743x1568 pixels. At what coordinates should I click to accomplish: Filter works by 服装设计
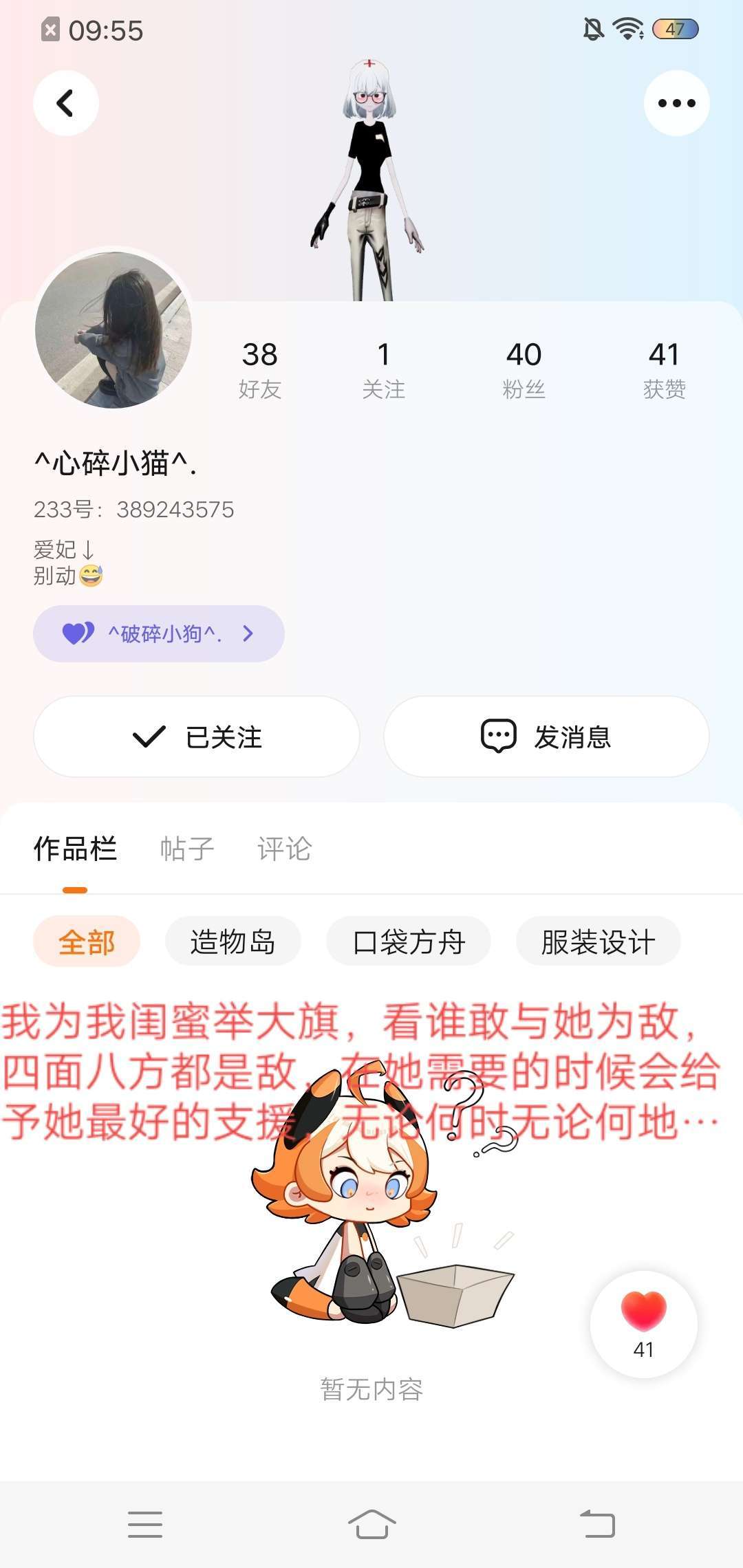(598, 941)
